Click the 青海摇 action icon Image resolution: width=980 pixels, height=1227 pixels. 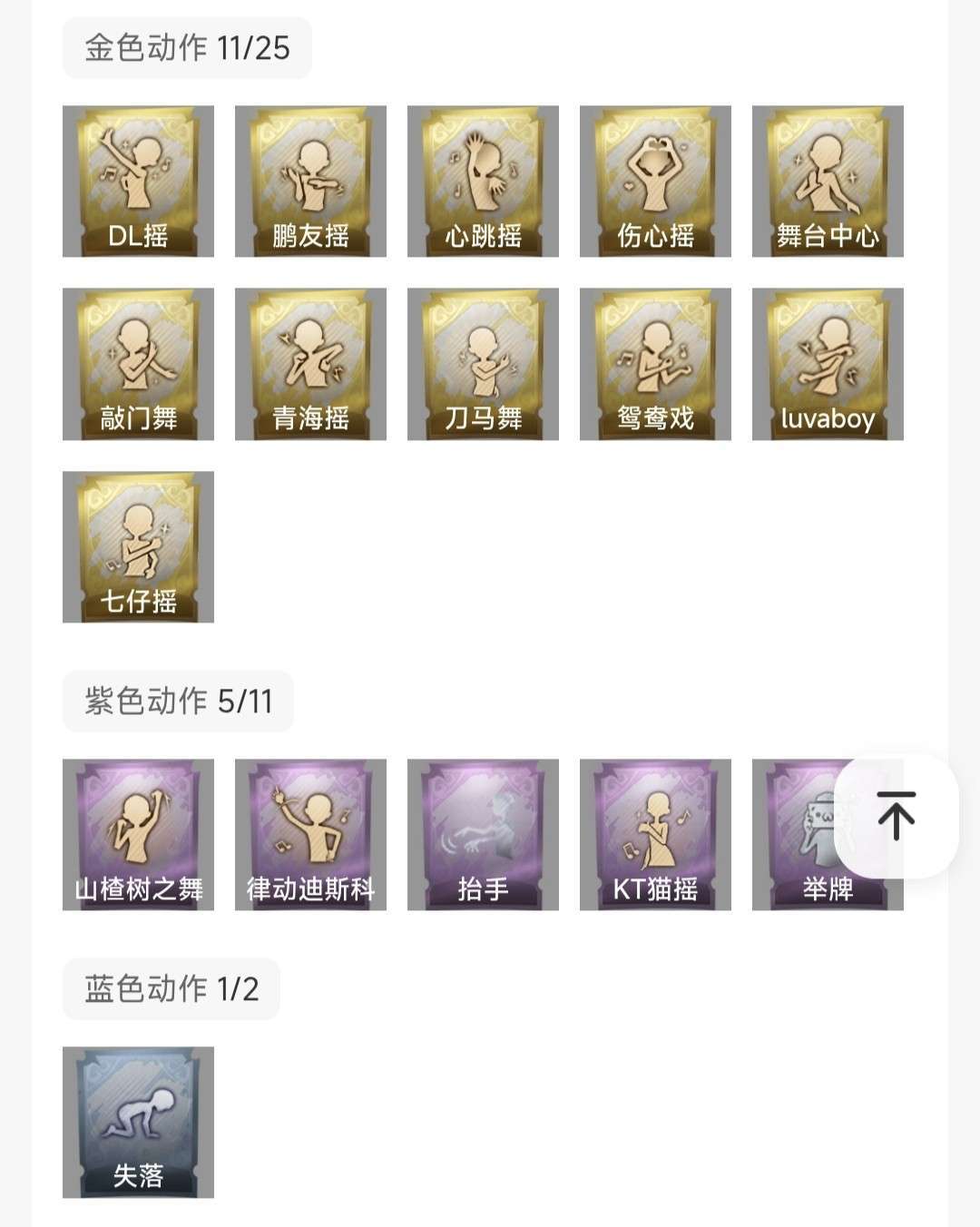pos(309,361)
